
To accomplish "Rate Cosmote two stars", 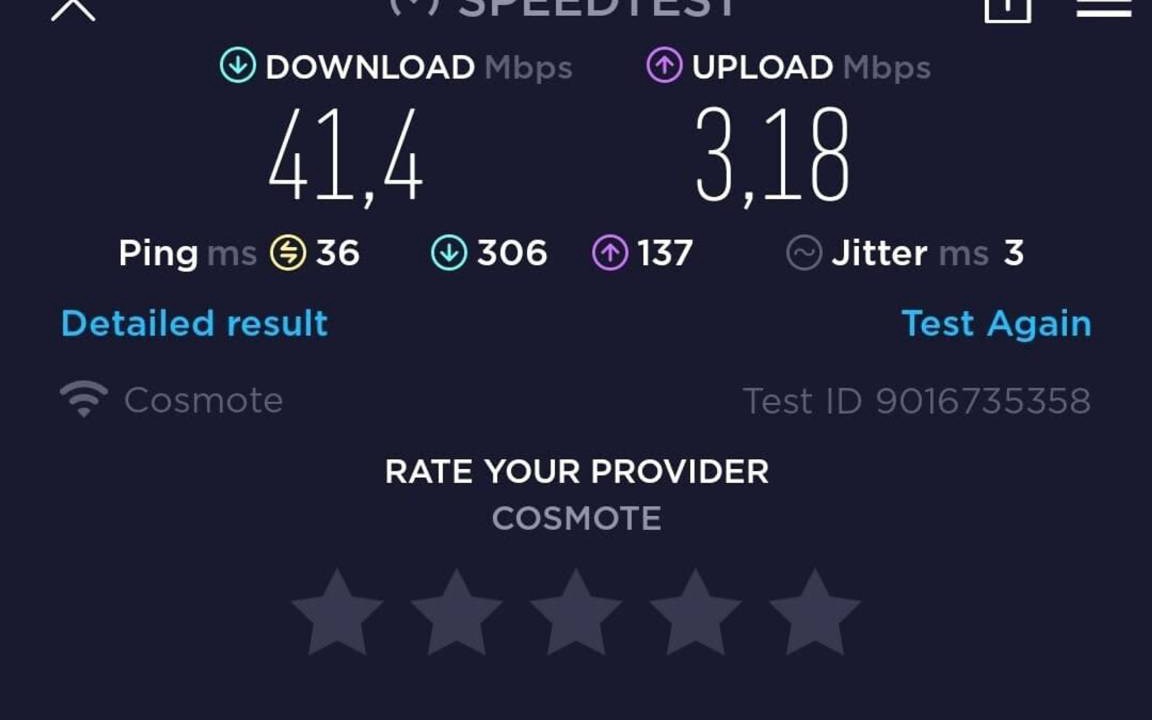I will click(x=456, y=613).
